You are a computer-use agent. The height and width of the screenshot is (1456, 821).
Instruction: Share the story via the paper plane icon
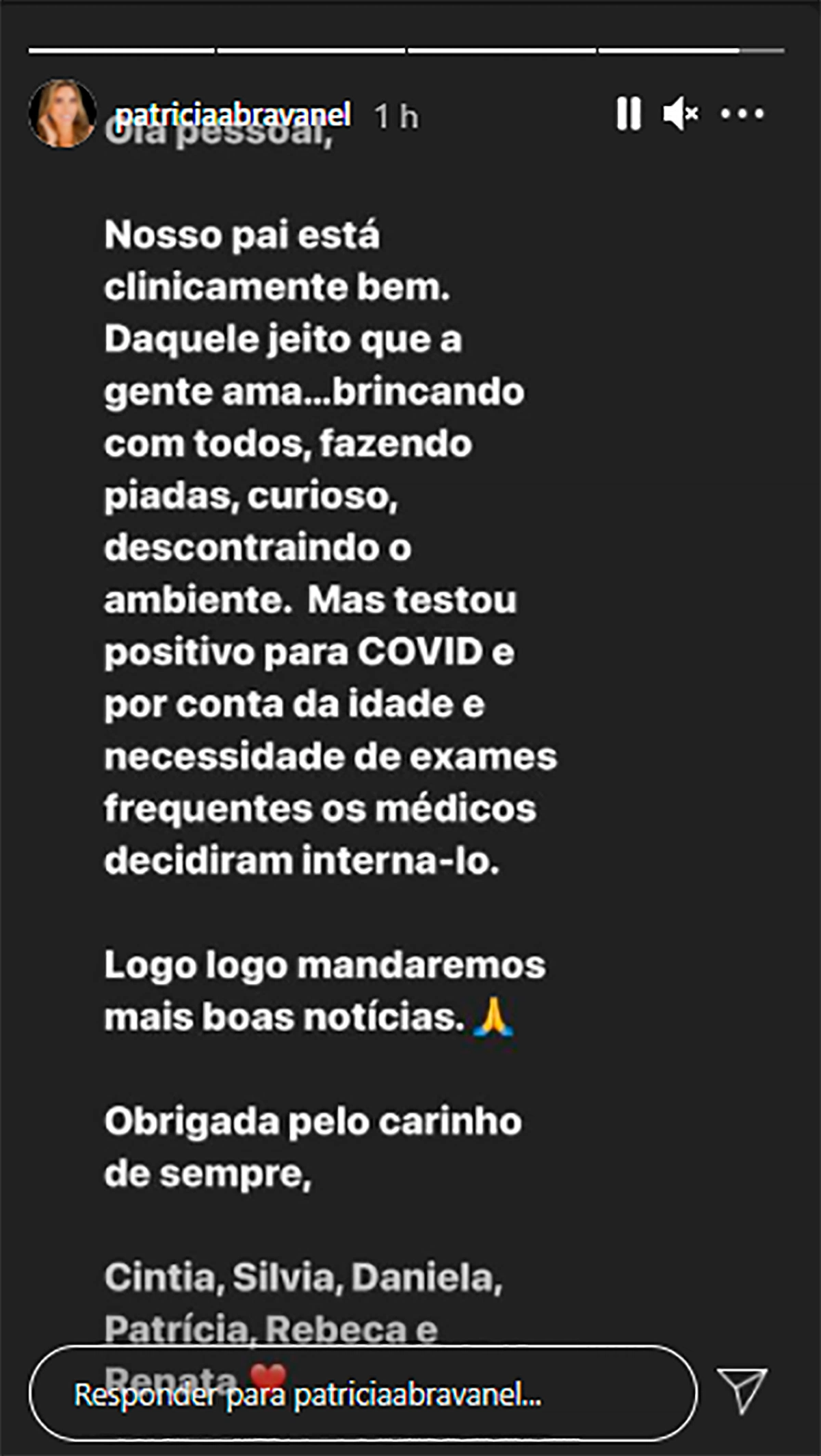click(743, 1391)
